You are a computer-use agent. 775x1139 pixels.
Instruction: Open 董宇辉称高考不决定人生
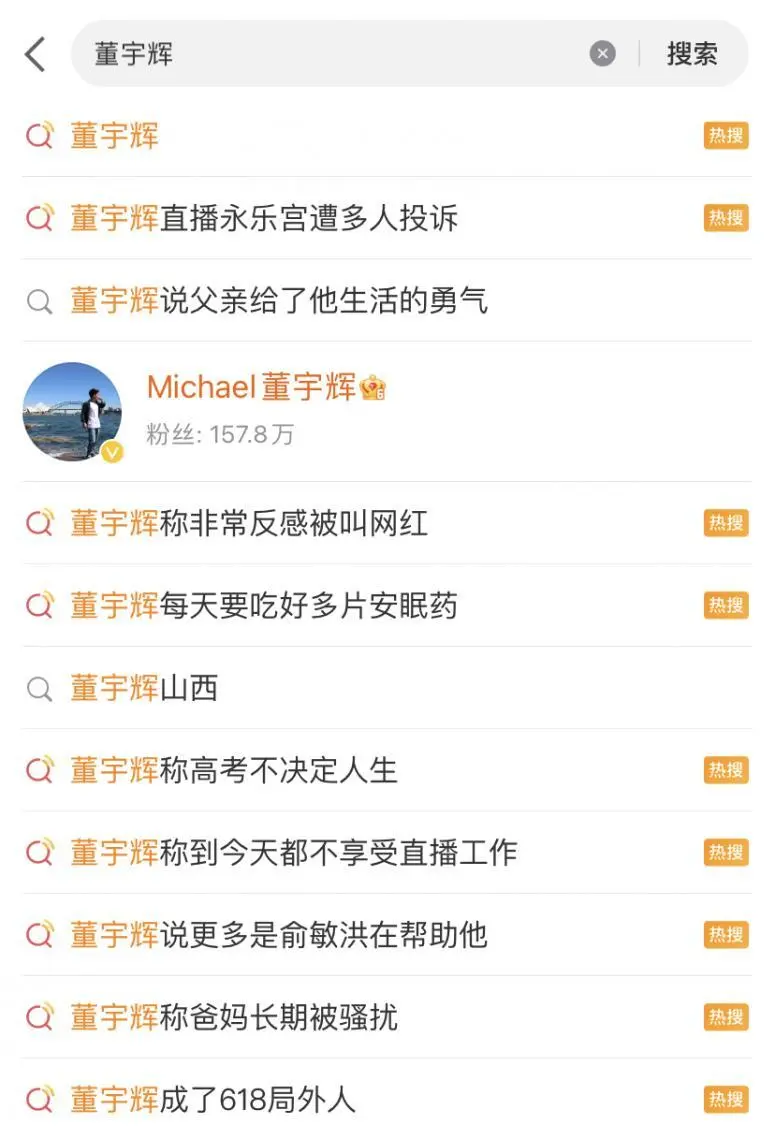[234, 770]
